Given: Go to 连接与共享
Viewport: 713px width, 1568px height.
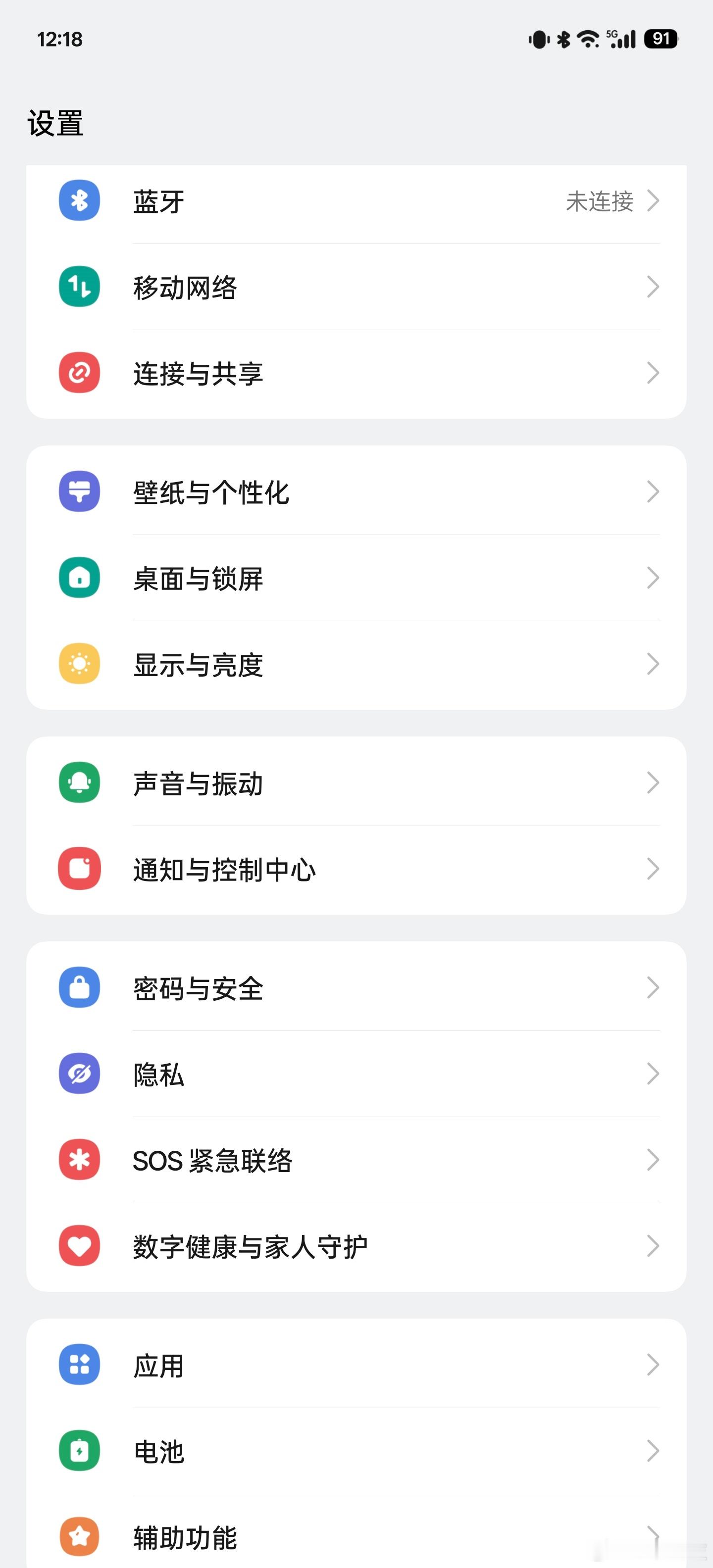Looking at the screenshot, I should [x=356, y=373].
